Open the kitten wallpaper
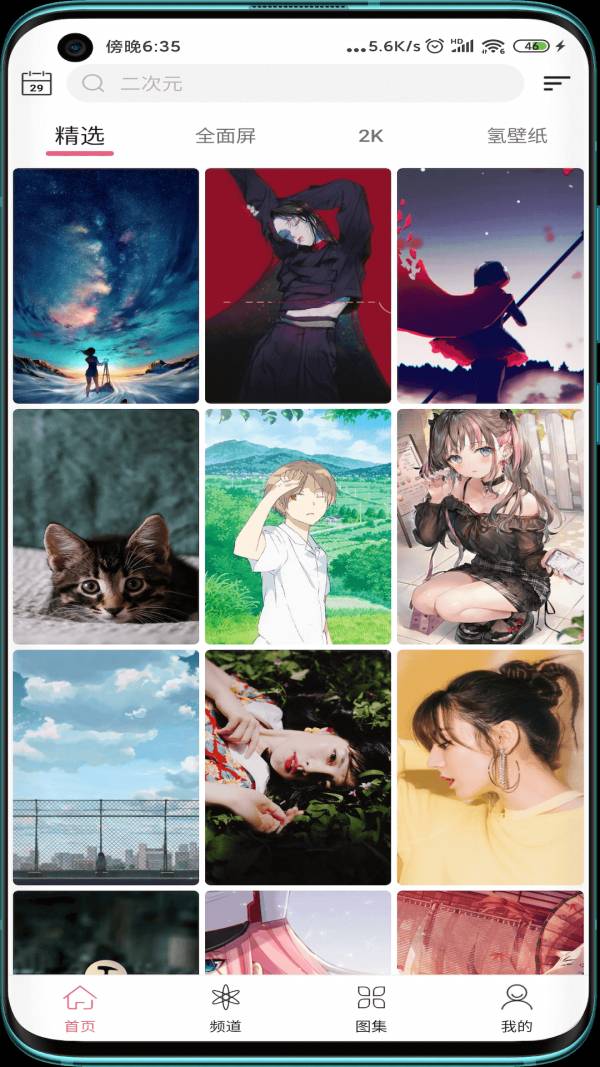 point(106,527)
